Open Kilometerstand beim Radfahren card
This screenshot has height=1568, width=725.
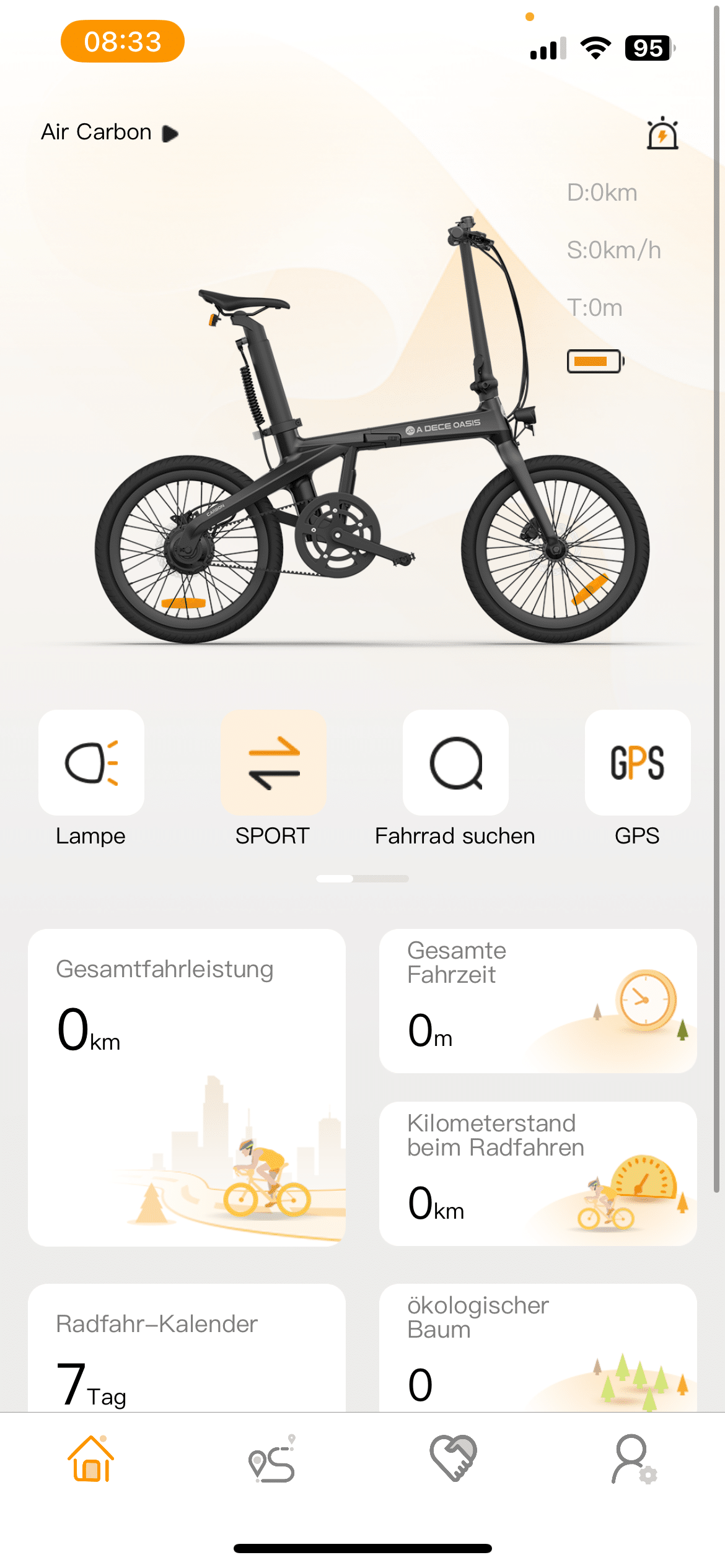pos(538,1174)
